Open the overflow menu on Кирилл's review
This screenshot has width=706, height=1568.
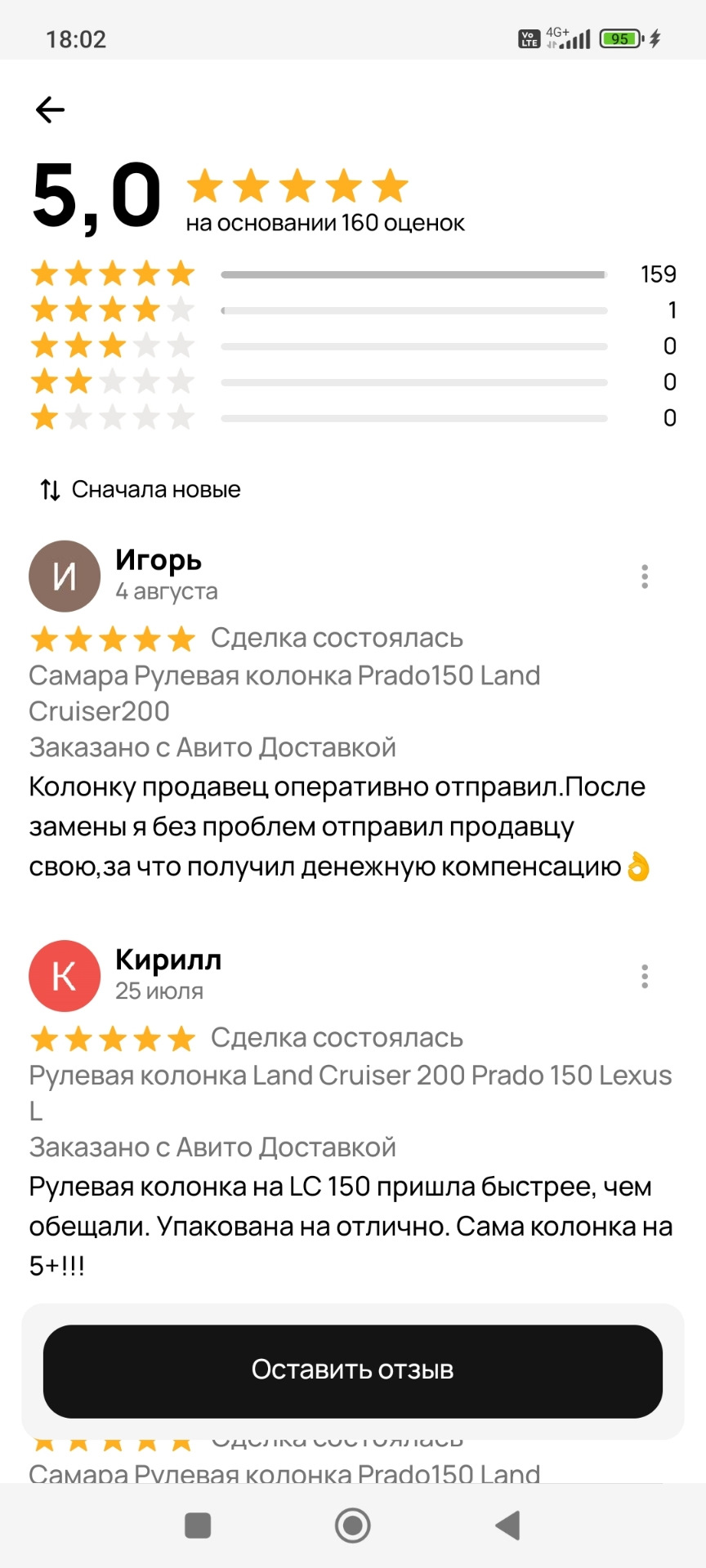click(645, 977)
